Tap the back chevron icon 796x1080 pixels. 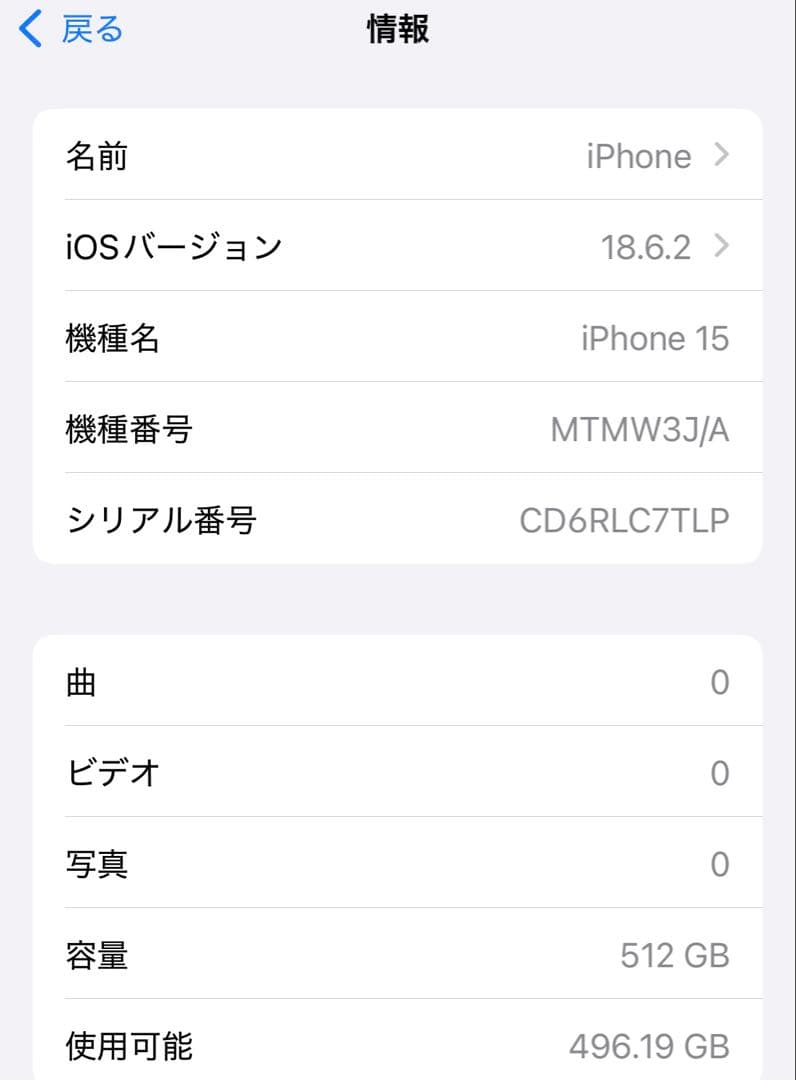[x=27, y=29]
